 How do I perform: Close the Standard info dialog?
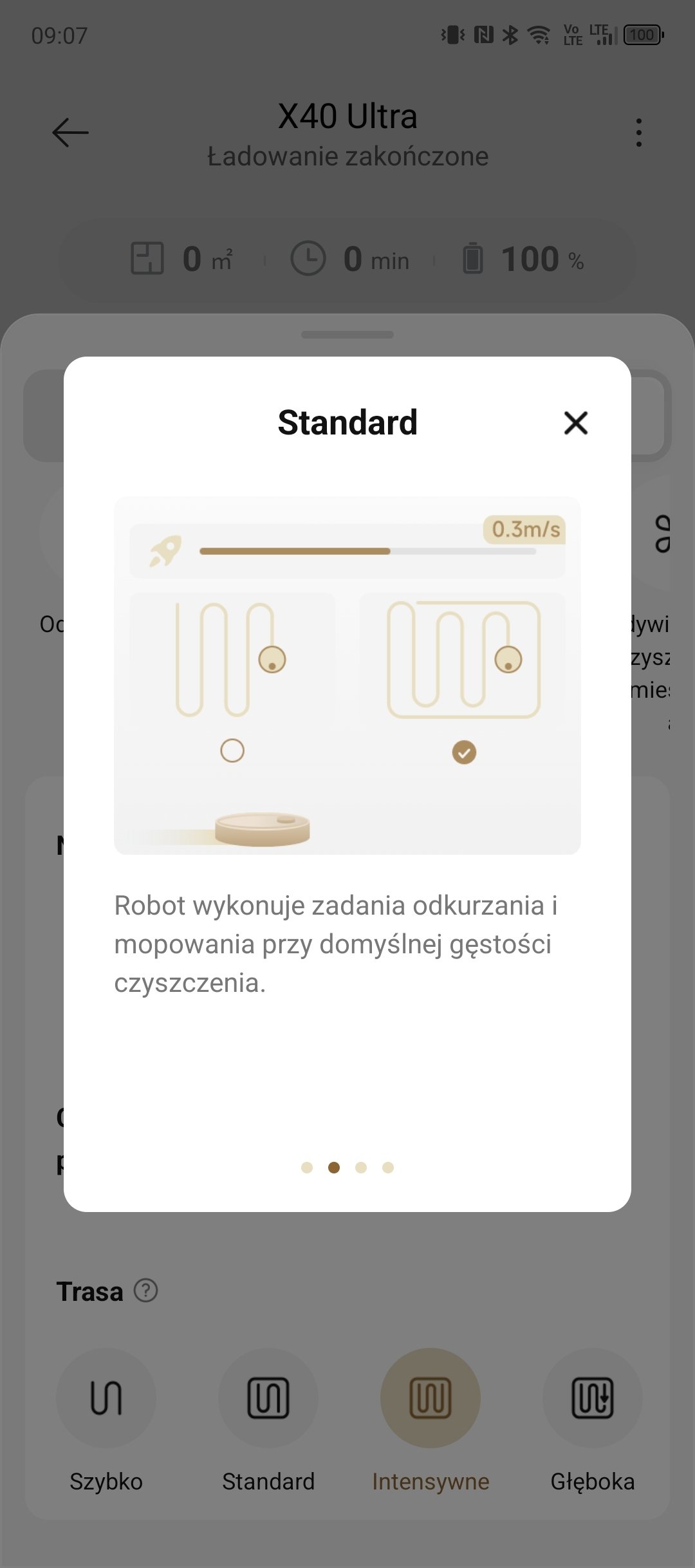click(576, 423)
